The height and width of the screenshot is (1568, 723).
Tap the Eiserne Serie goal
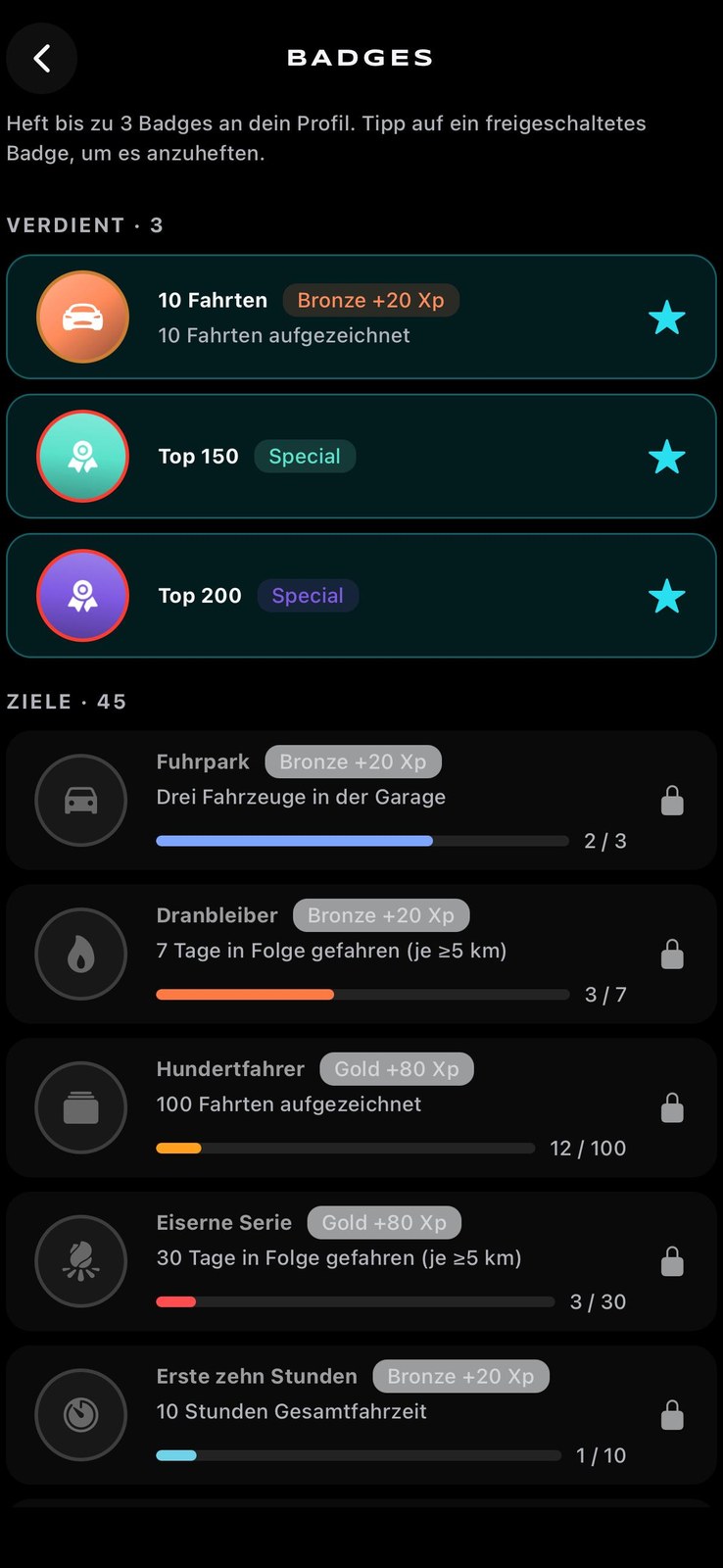tap(361, 1260)
